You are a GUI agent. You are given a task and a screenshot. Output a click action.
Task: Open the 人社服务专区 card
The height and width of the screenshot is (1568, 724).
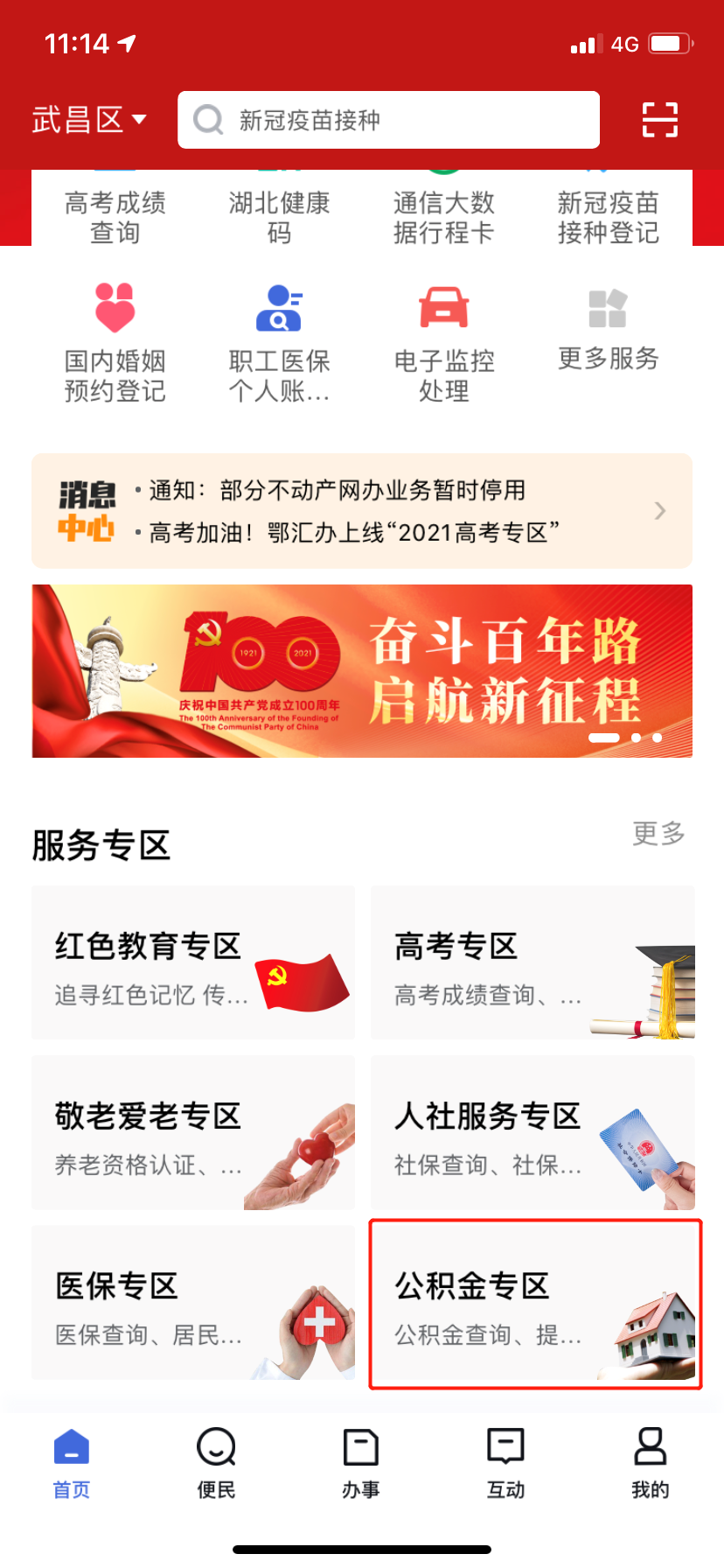coord(533,1132)
